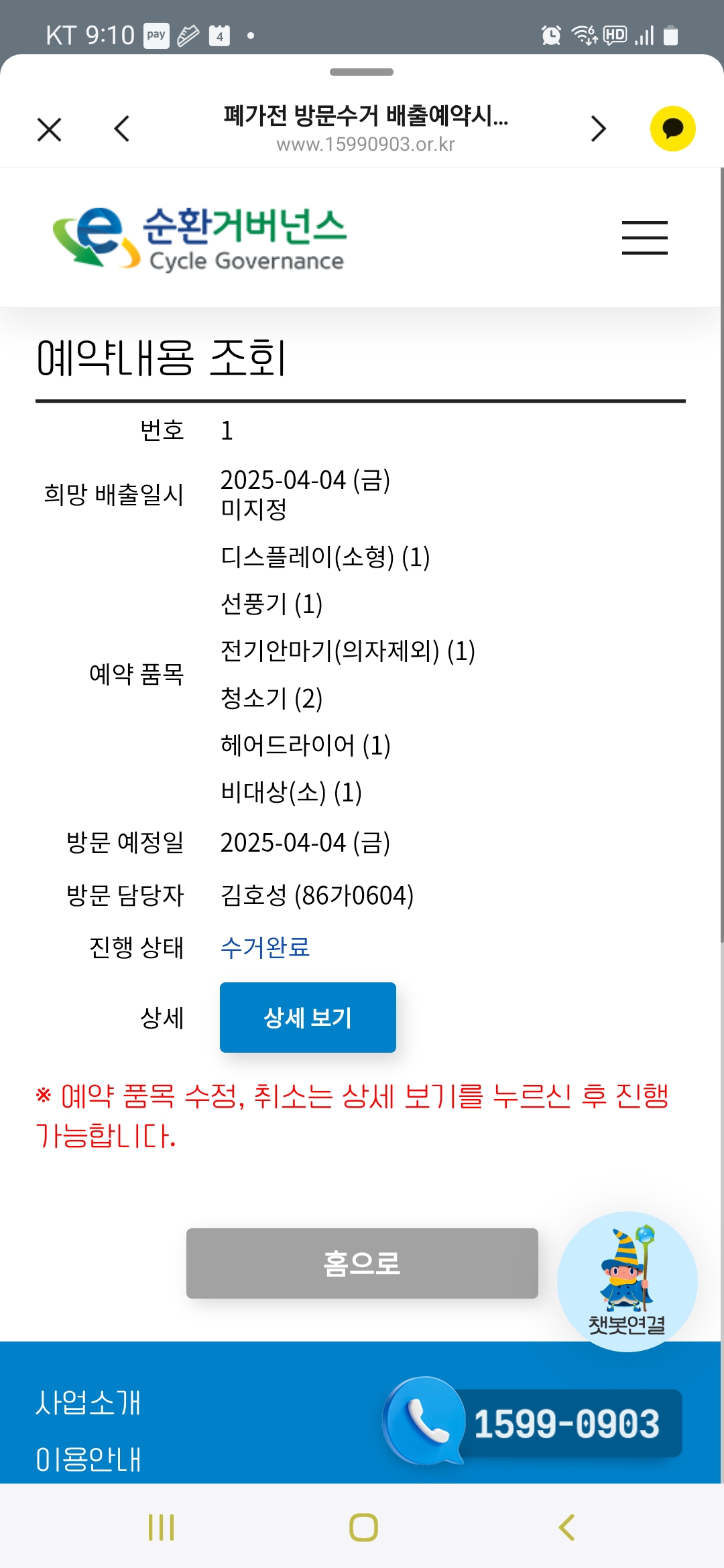Open the 사업소개 footer link
This screenshot has width=724, height=1568.
click(88, 1402)
